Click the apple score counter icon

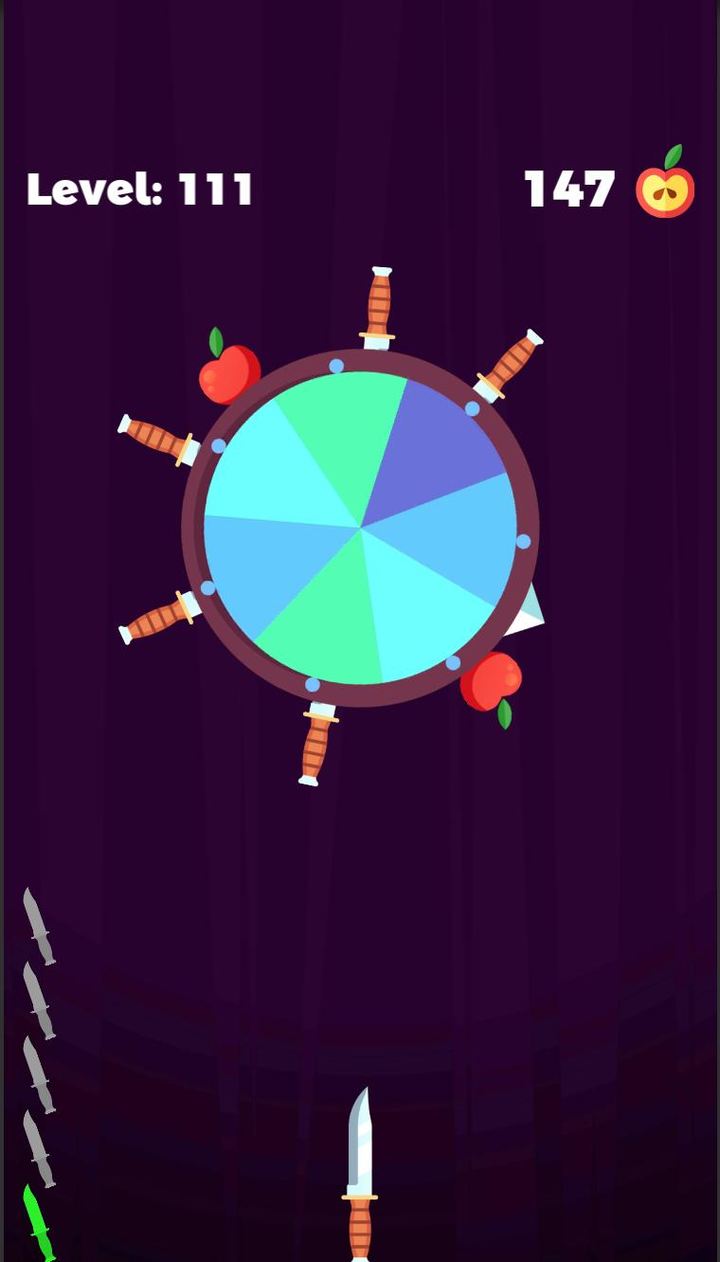click(664, 190)
